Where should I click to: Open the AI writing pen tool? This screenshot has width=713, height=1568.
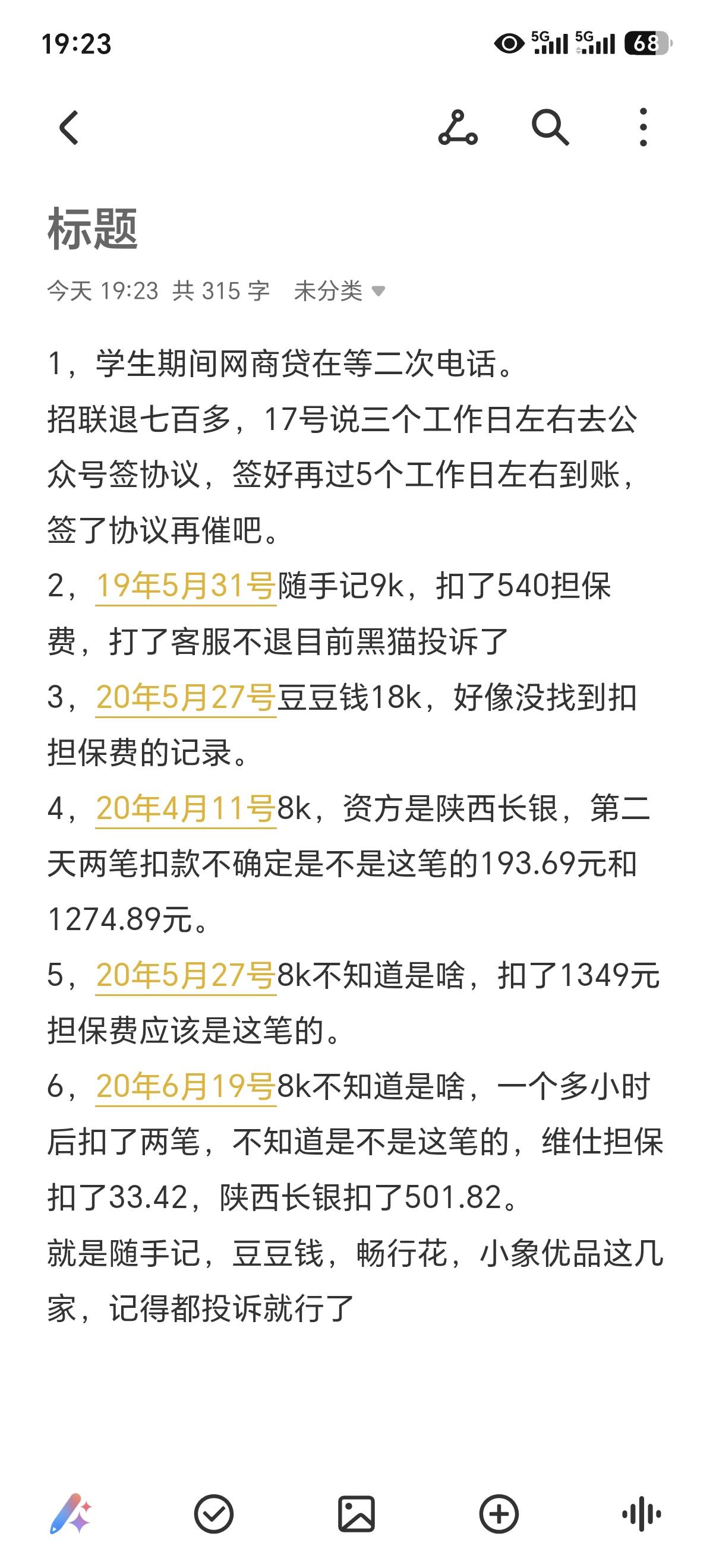pyautogui.click(x=71, y=1514)
